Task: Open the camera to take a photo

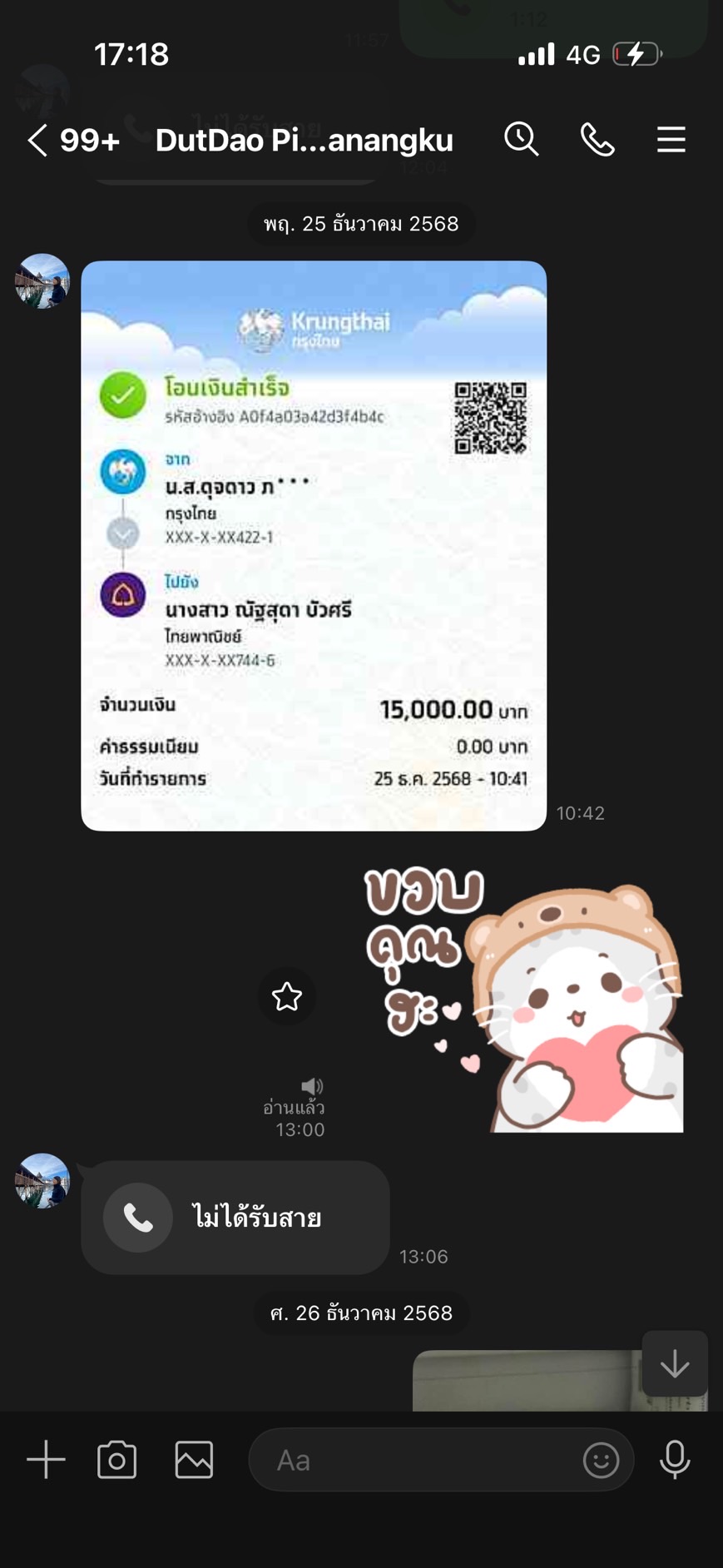Action: [x=117, y=1460]
